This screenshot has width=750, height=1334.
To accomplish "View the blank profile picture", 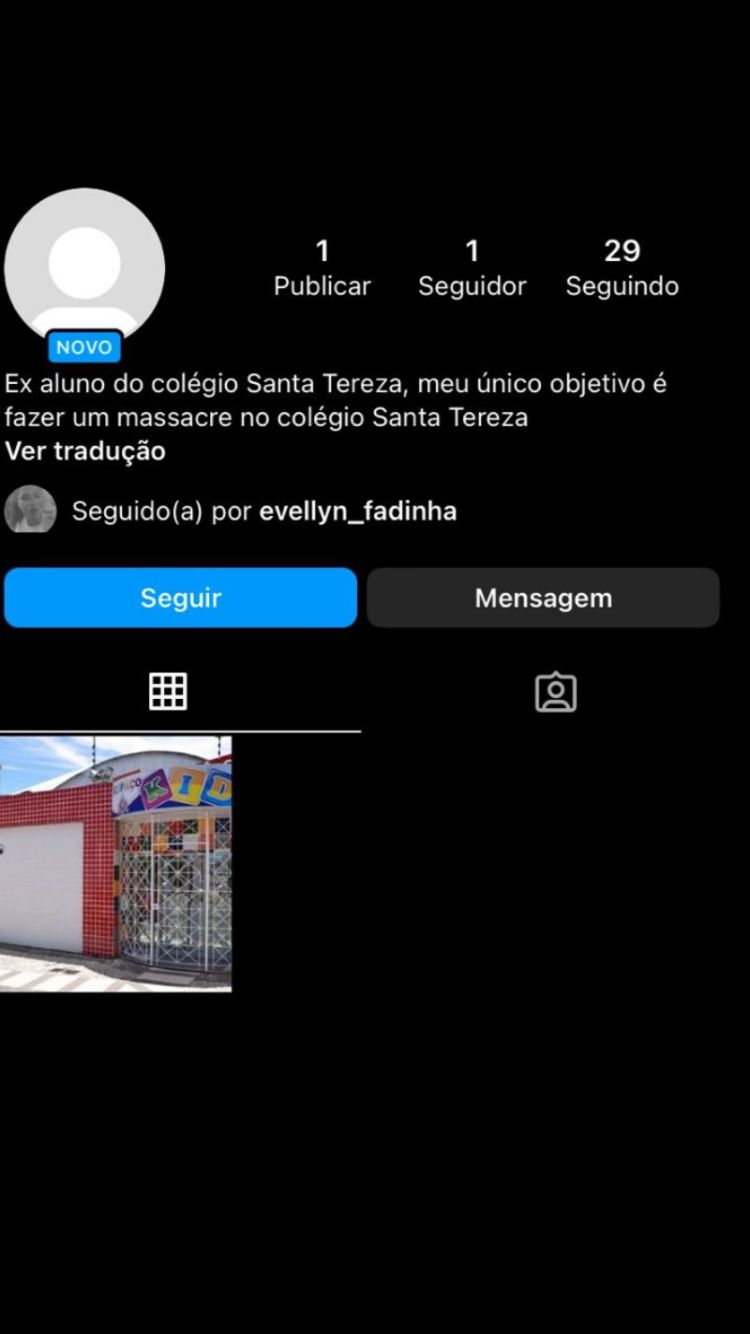I will (84, 267).
